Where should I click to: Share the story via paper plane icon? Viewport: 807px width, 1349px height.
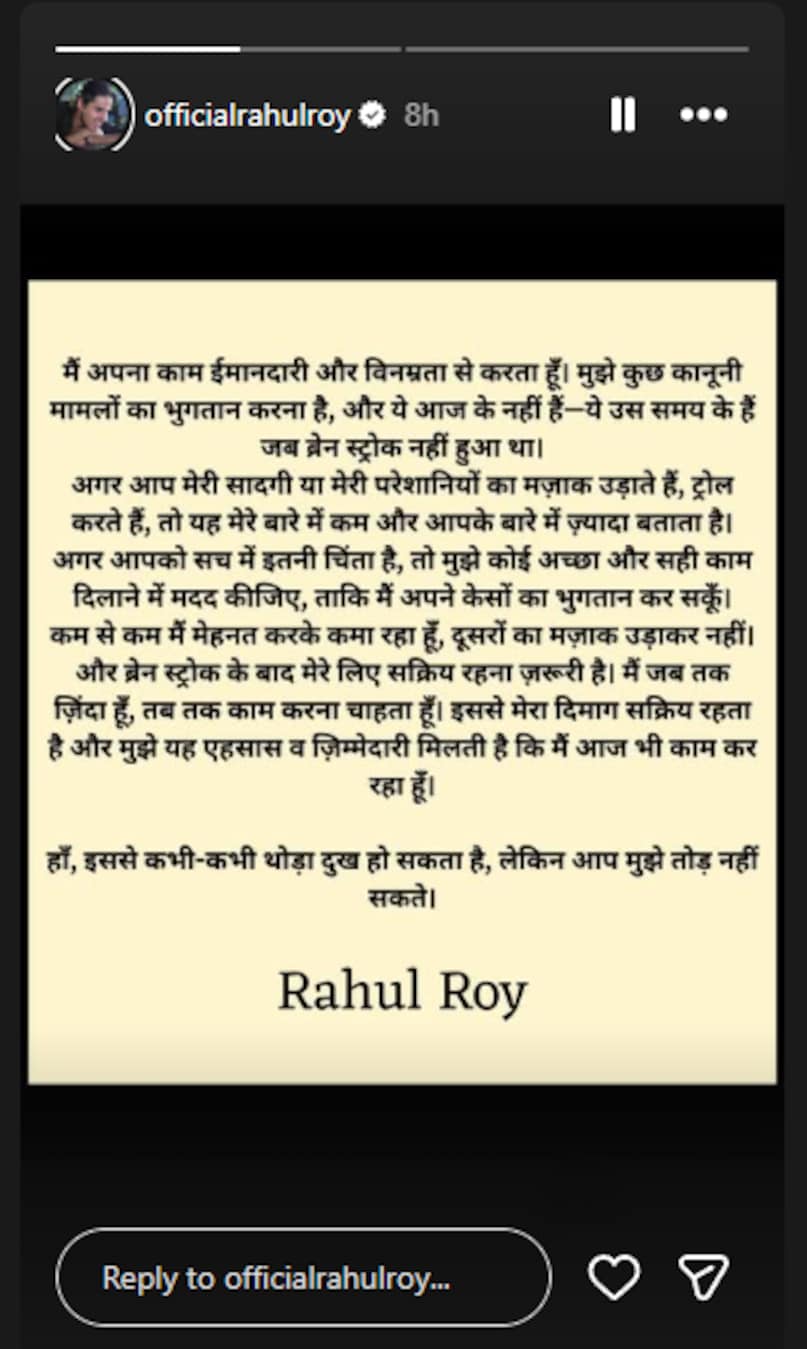(704, 1277)
